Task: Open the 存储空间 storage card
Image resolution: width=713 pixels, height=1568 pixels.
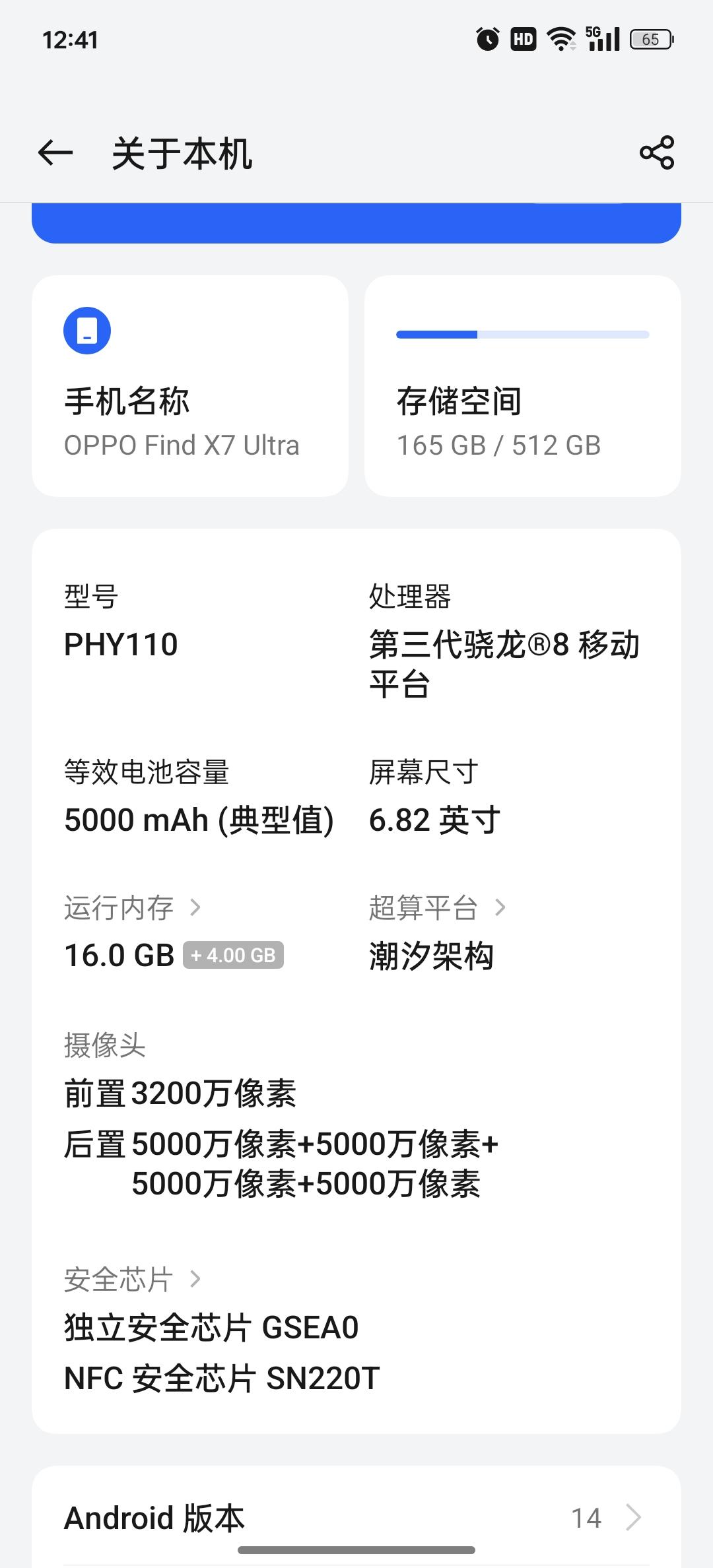Action: (522, 386)
